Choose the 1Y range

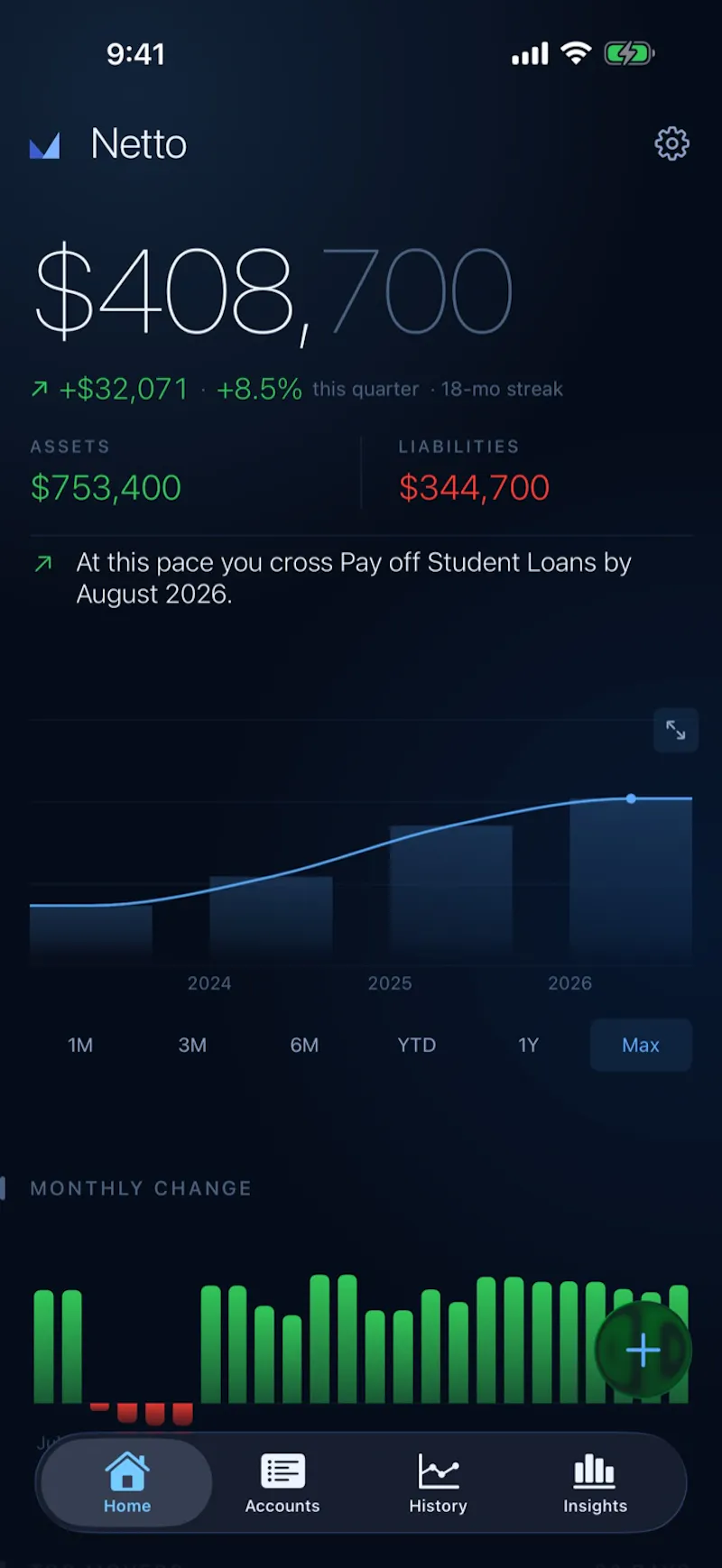click(x=529, y=1045)
